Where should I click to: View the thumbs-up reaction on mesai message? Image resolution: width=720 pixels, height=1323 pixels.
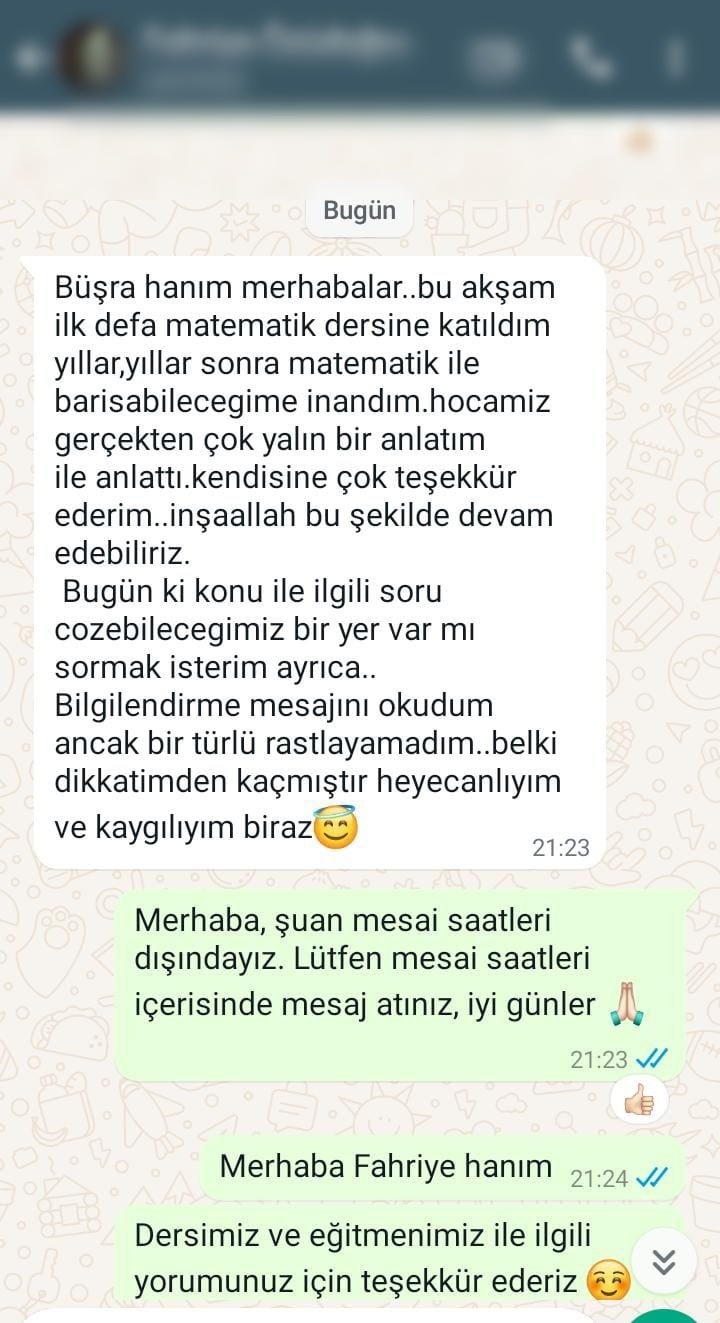[638, 1100]
